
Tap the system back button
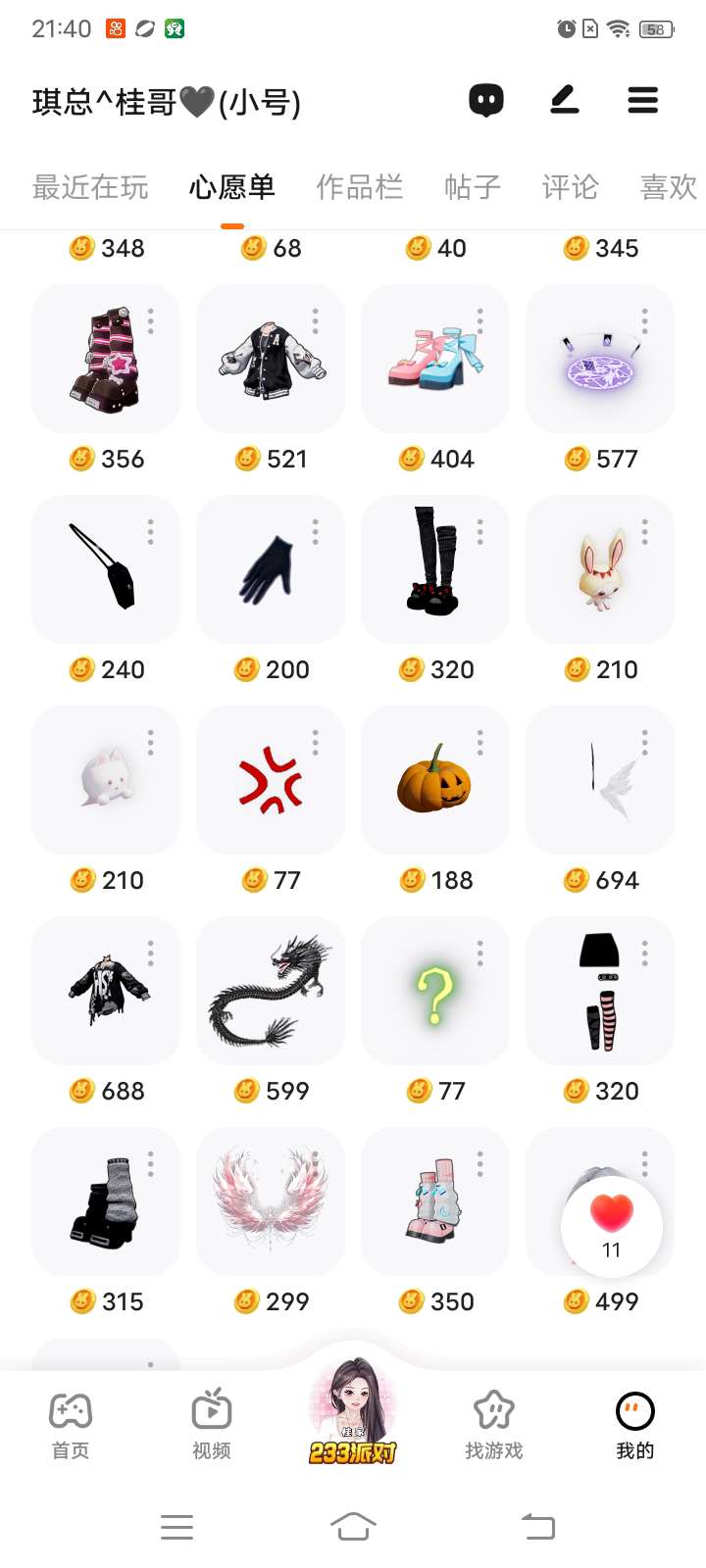coord(538,1526)
